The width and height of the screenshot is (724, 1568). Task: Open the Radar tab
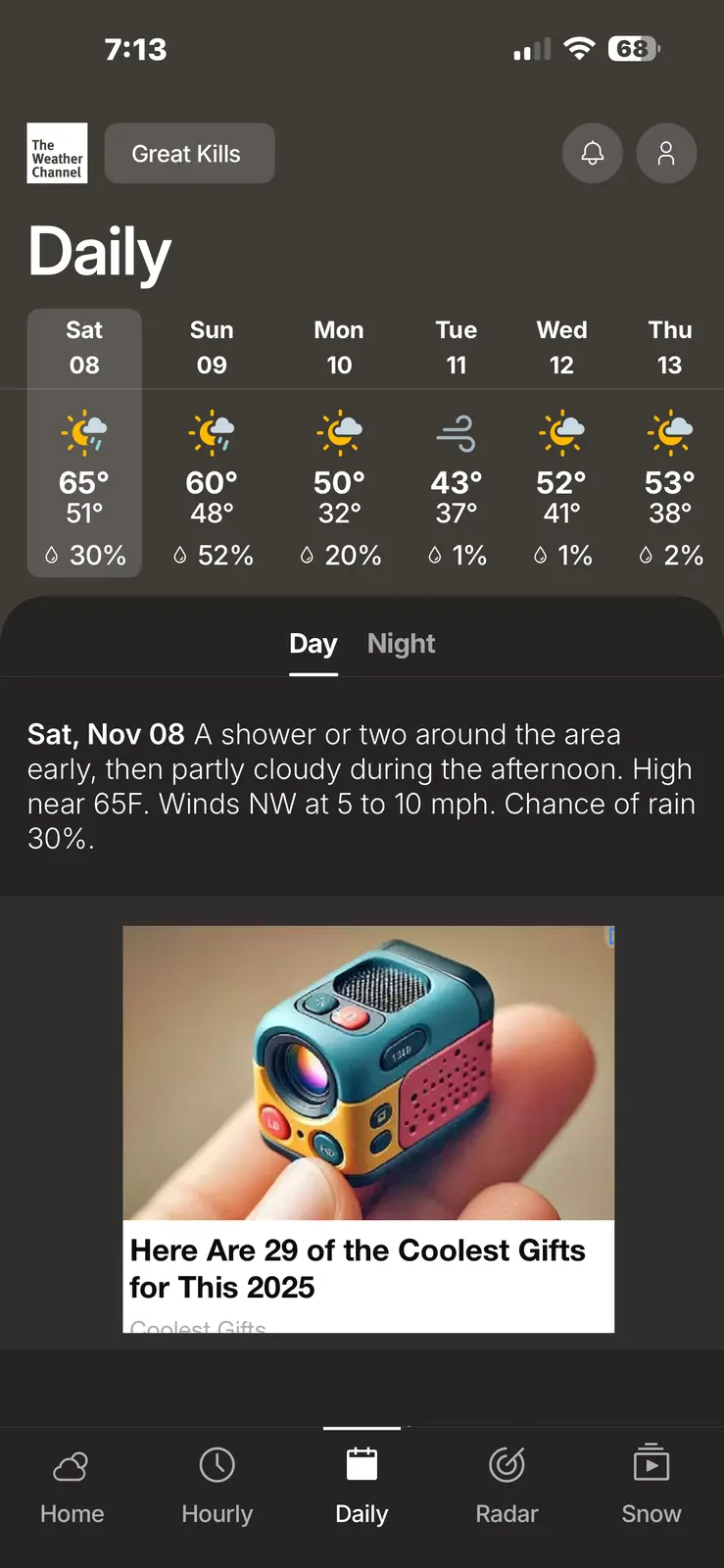pyautogui.click(x=507, y=1487)
